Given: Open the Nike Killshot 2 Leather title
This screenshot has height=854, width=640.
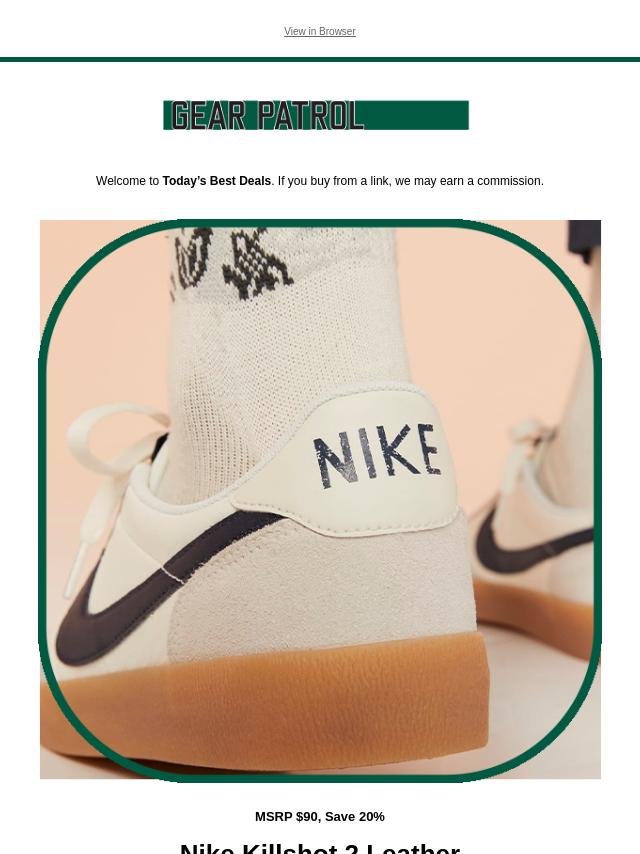Looking at the screenshot, I should pyautogui.click(x=320, y=847).
